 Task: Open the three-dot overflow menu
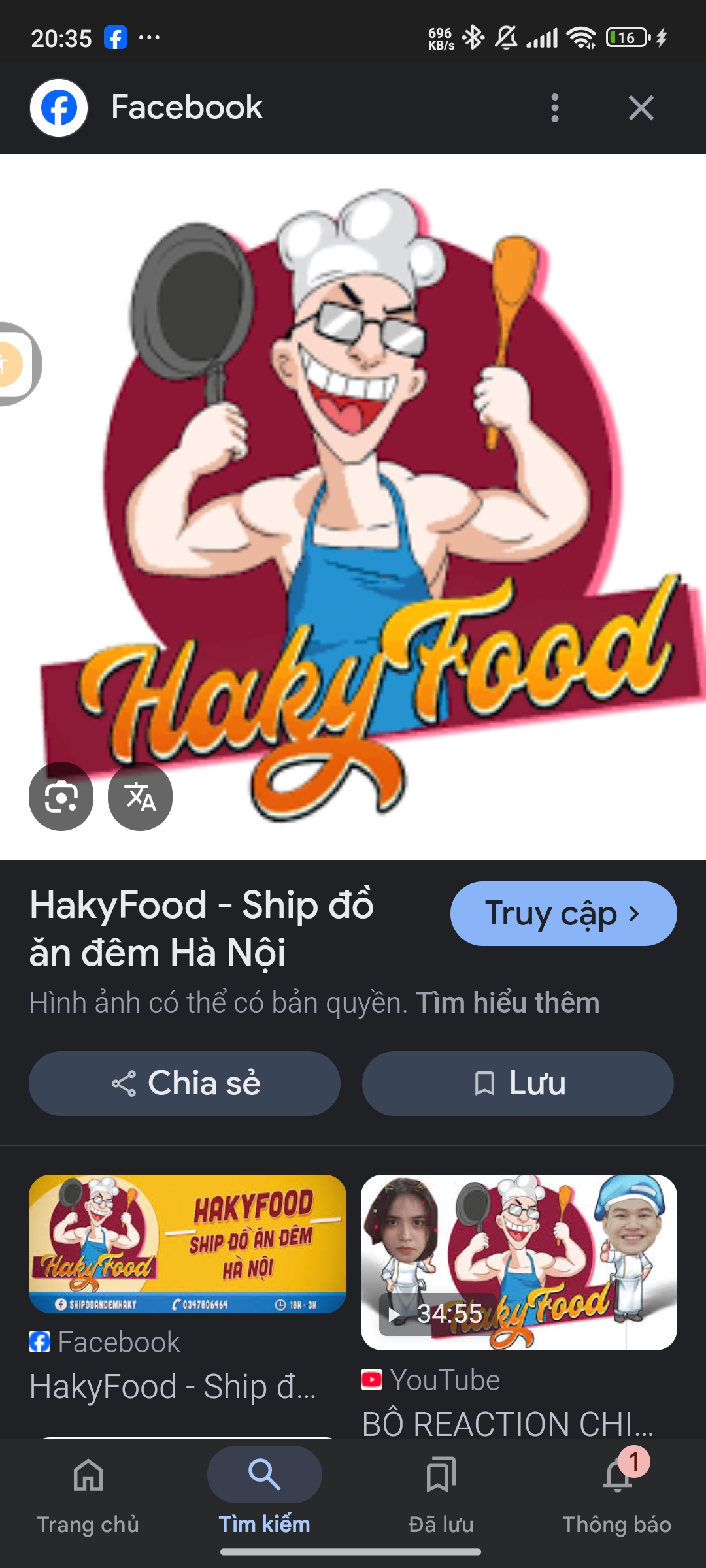click(555, 108)
